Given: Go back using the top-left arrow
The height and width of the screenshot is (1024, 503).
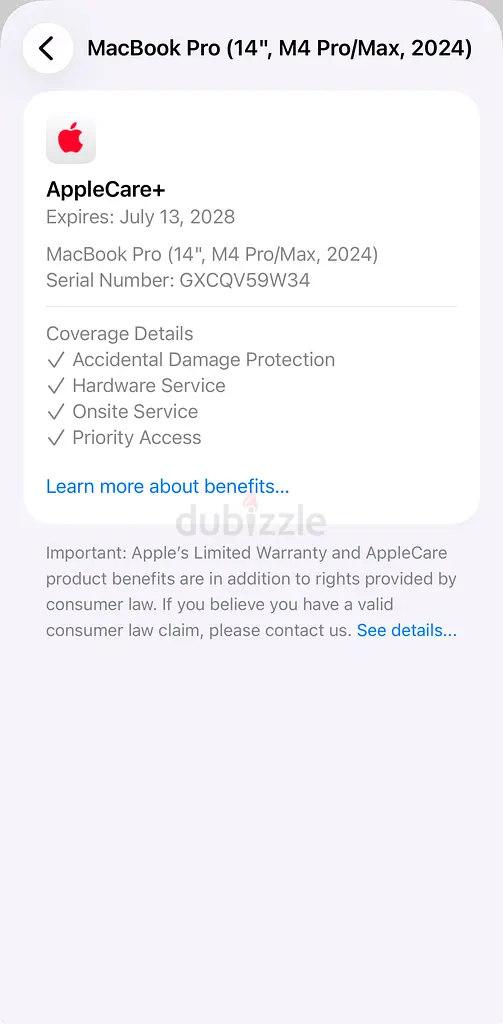Looking at the screenshot, I should tap(48, 48).
